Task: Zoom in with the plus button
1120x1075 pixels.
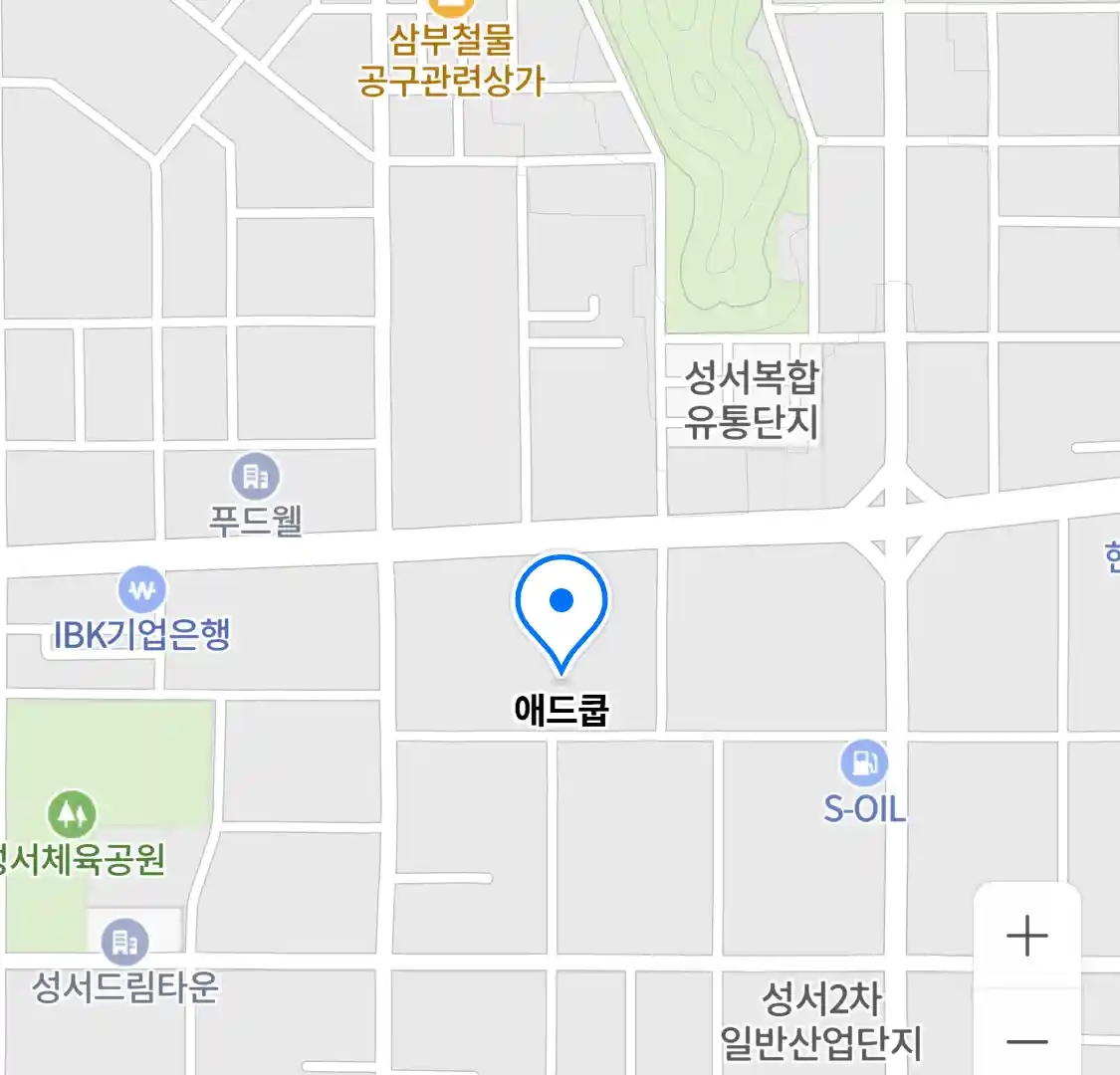Action: point(1026,937)
